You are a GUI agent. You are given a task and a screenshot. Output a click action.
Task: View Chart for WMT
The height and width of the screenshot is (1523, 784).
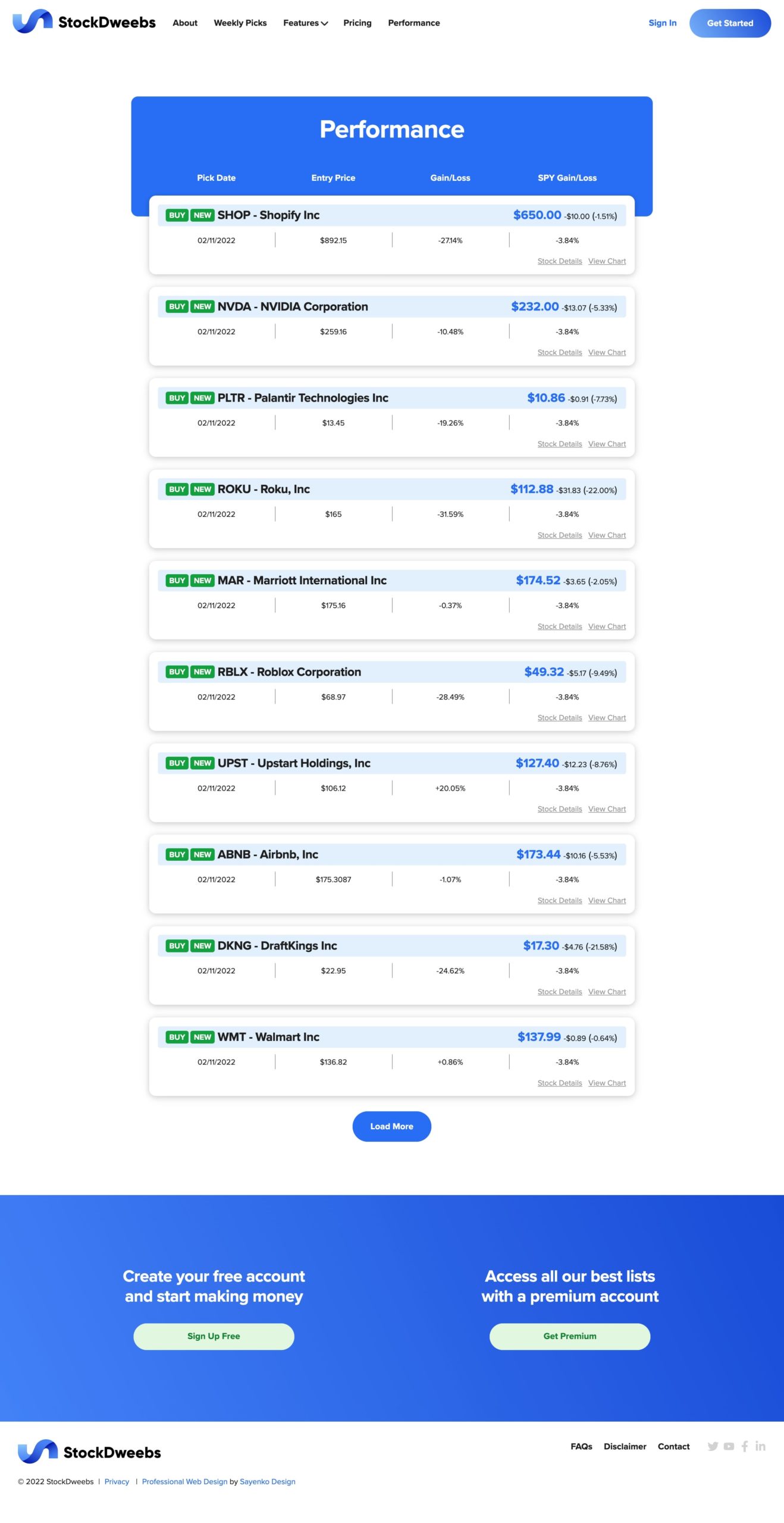(x=607, y=1083)
